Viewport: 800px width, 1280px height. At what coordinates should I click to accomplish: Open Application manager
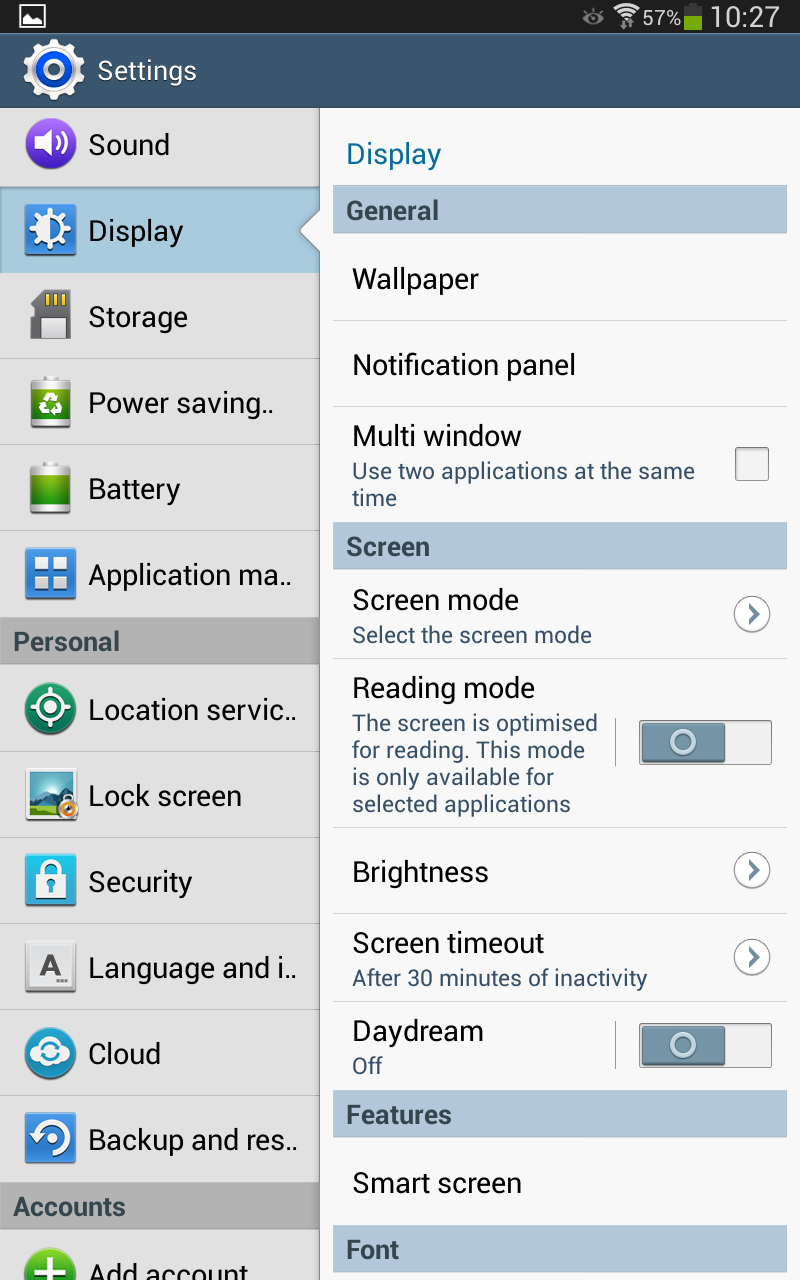[160, 575]
